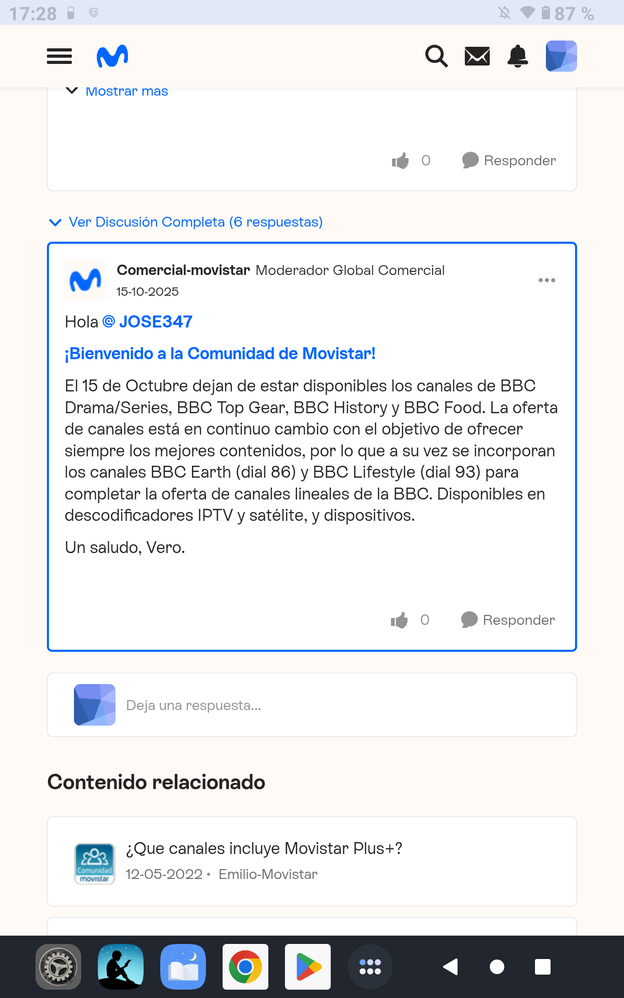Open Comercial-movistar's profile

point(183,270)
